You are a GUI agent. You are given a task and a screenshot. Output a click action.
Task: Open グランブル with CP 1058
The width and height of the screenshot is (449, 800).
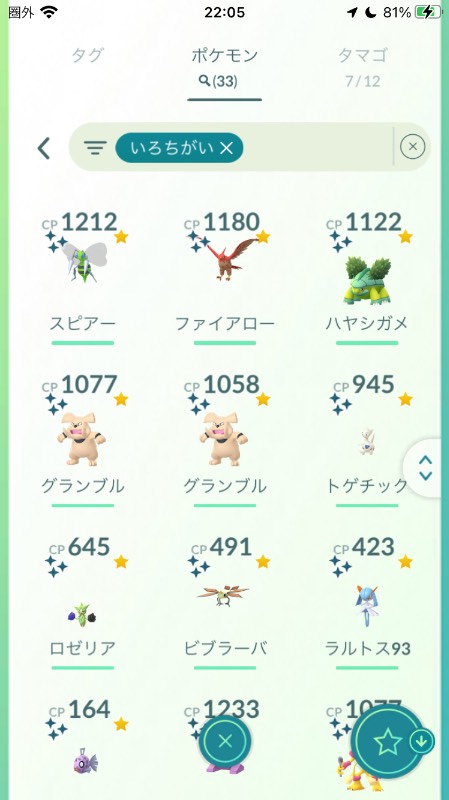pyautogui.click(x=224, y=441)
